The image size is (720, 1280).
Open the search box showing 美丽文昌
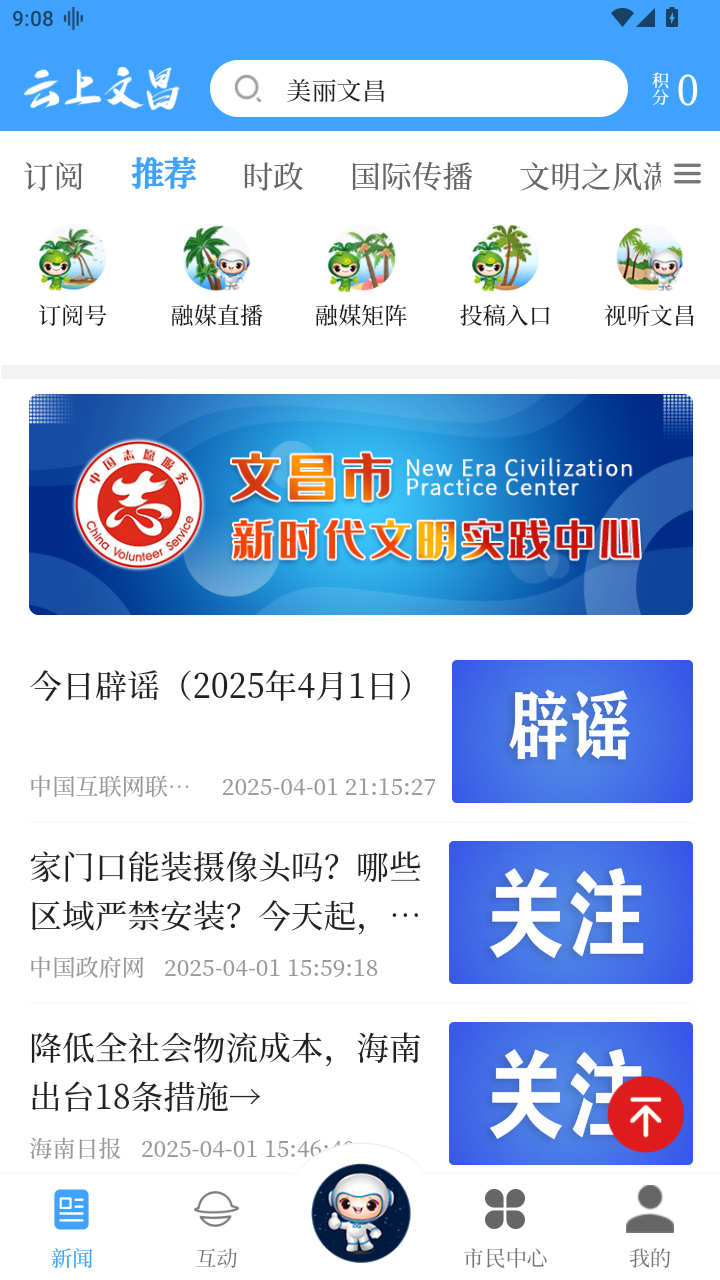(x=418, y=90)
